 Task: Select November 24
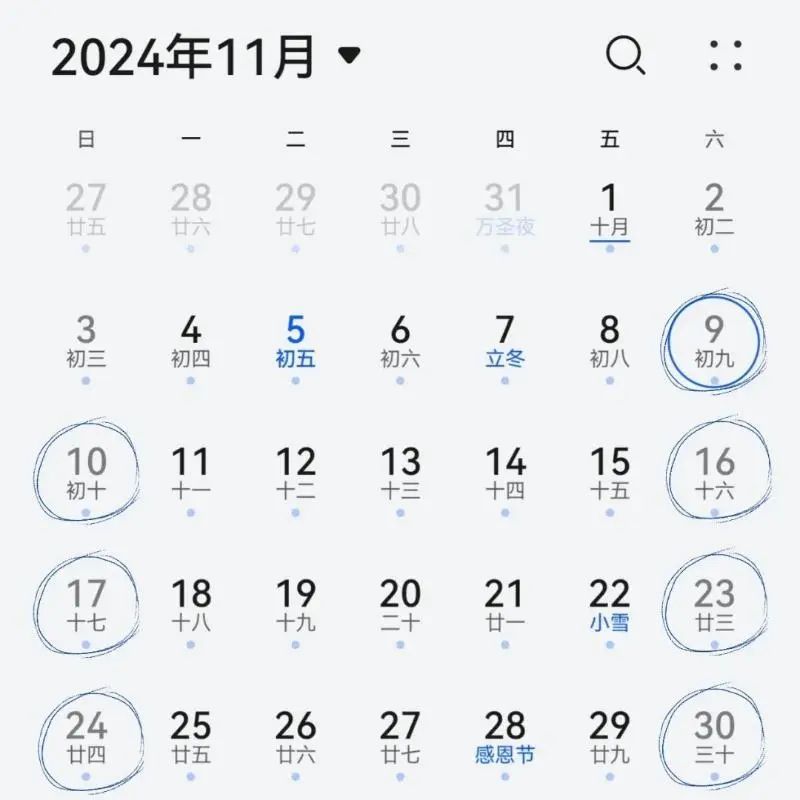86,737
